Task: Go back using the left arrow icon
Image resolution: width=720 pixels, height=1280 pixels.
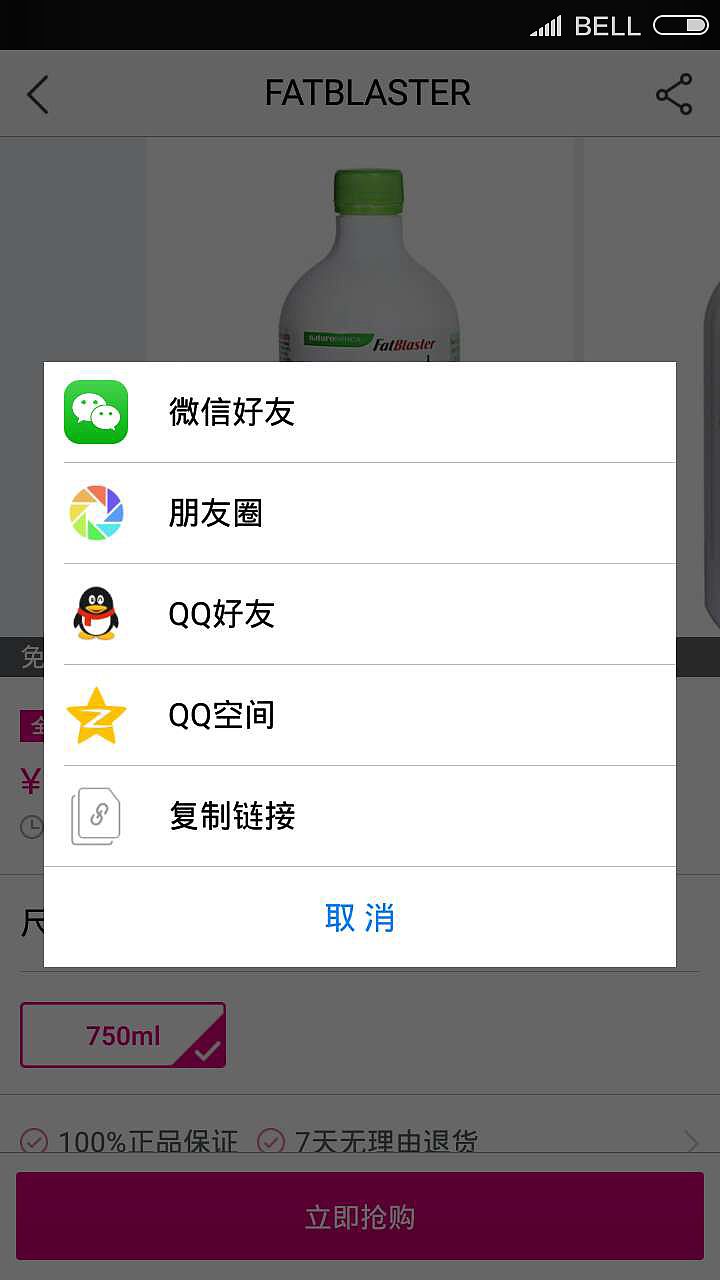Action: [x=37, y=95]
